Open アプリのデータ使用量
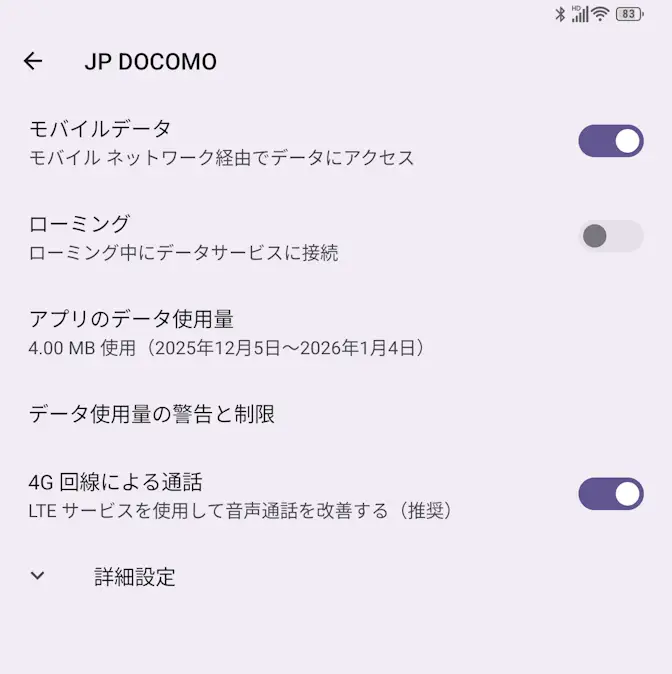672x674 pixels. (x=230, y=332)
